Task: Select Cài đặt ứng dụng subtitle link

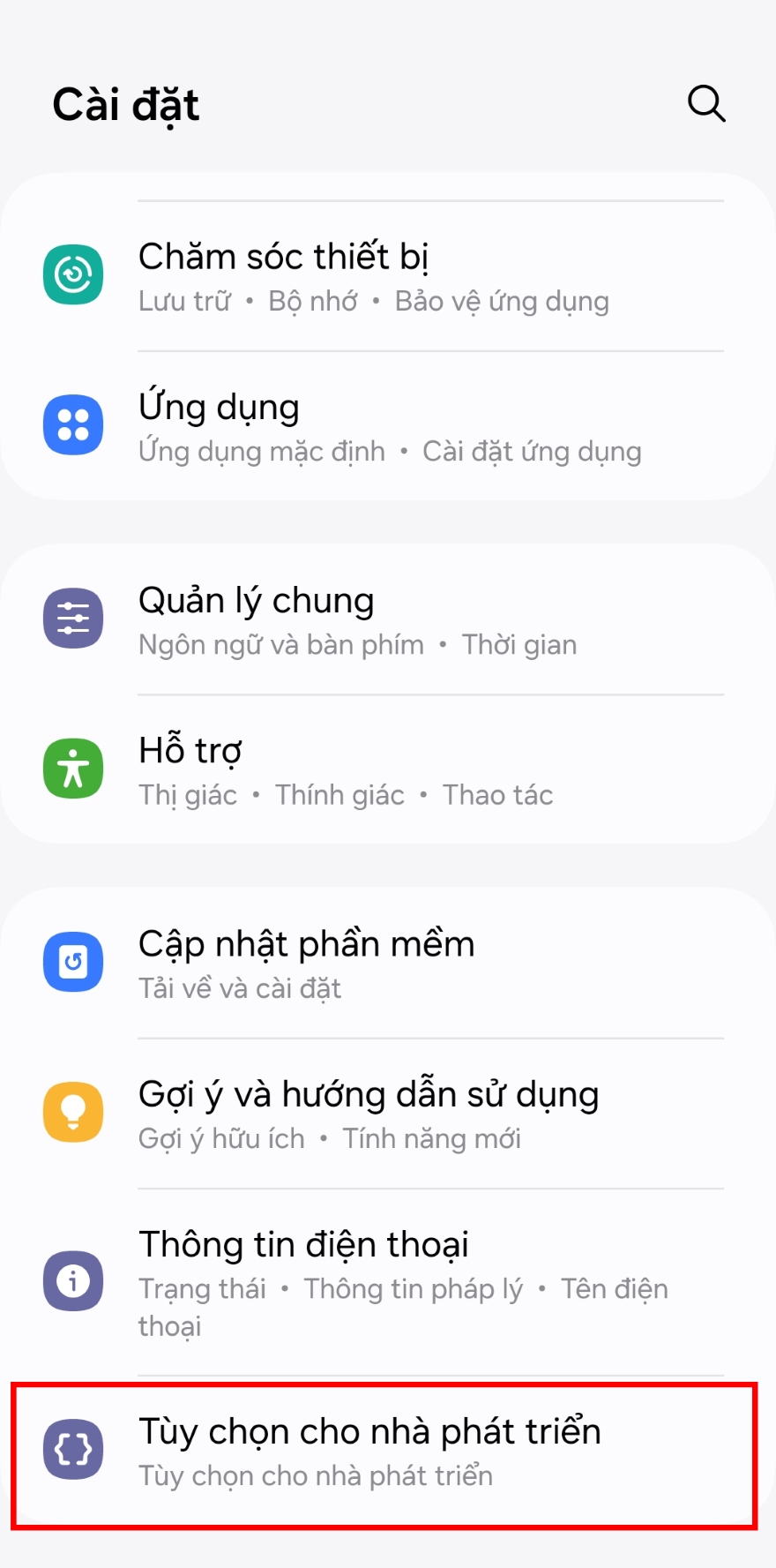Action: point(533,451)
